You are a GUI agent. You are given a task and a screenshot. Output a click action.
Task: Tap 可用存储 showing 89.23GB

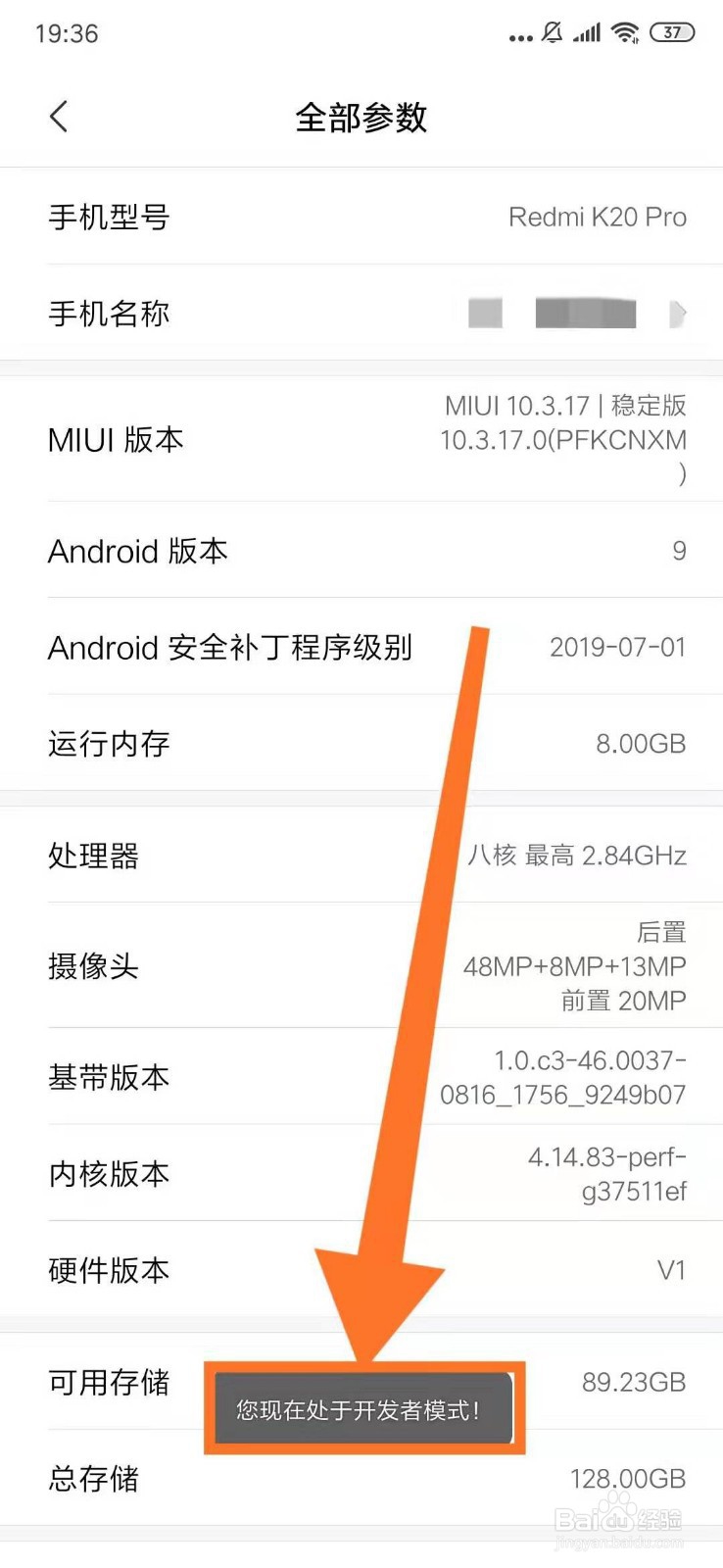(361, 1383)
